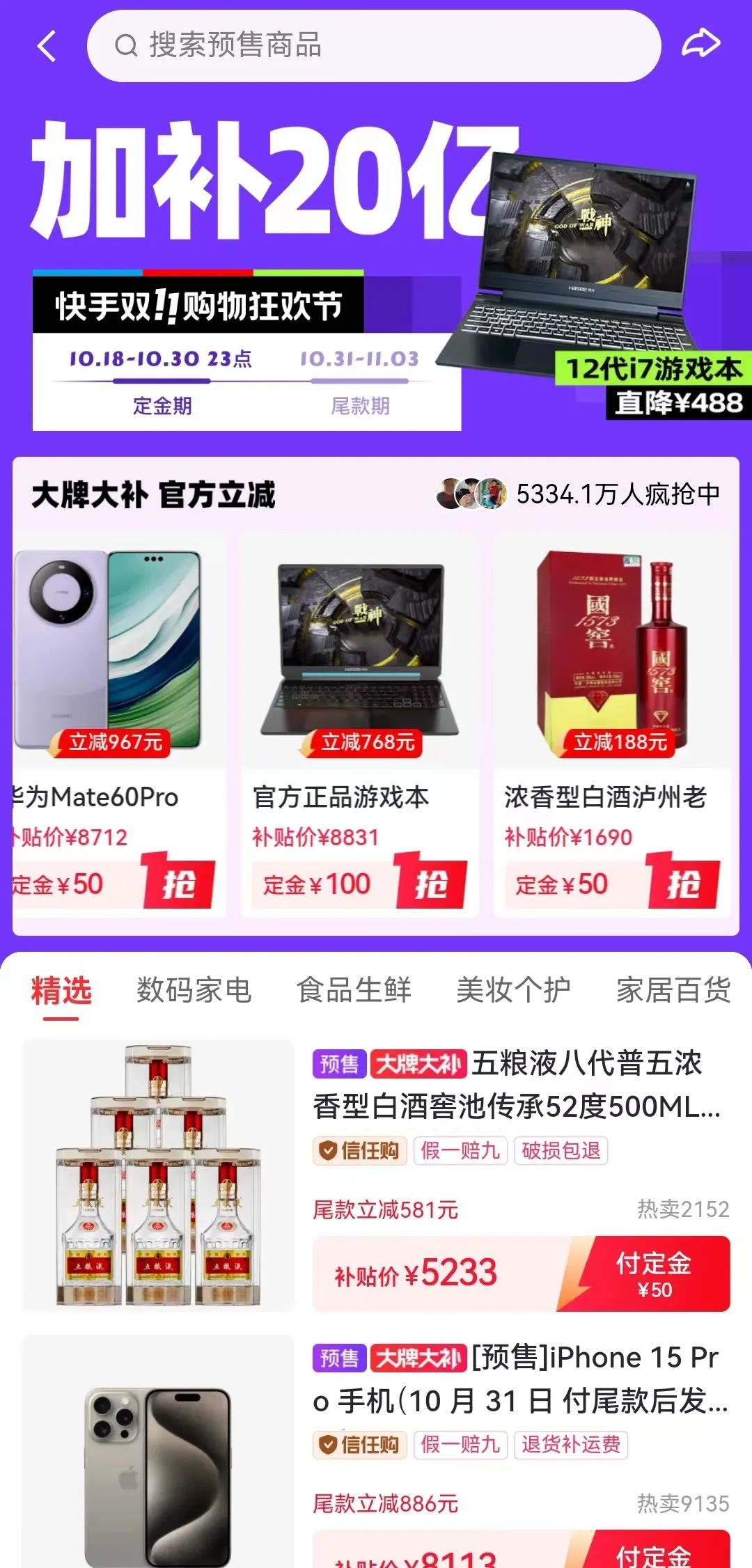Switch to the 数码家电 tab
The image size is (752, 1568).
coord(194,990)
